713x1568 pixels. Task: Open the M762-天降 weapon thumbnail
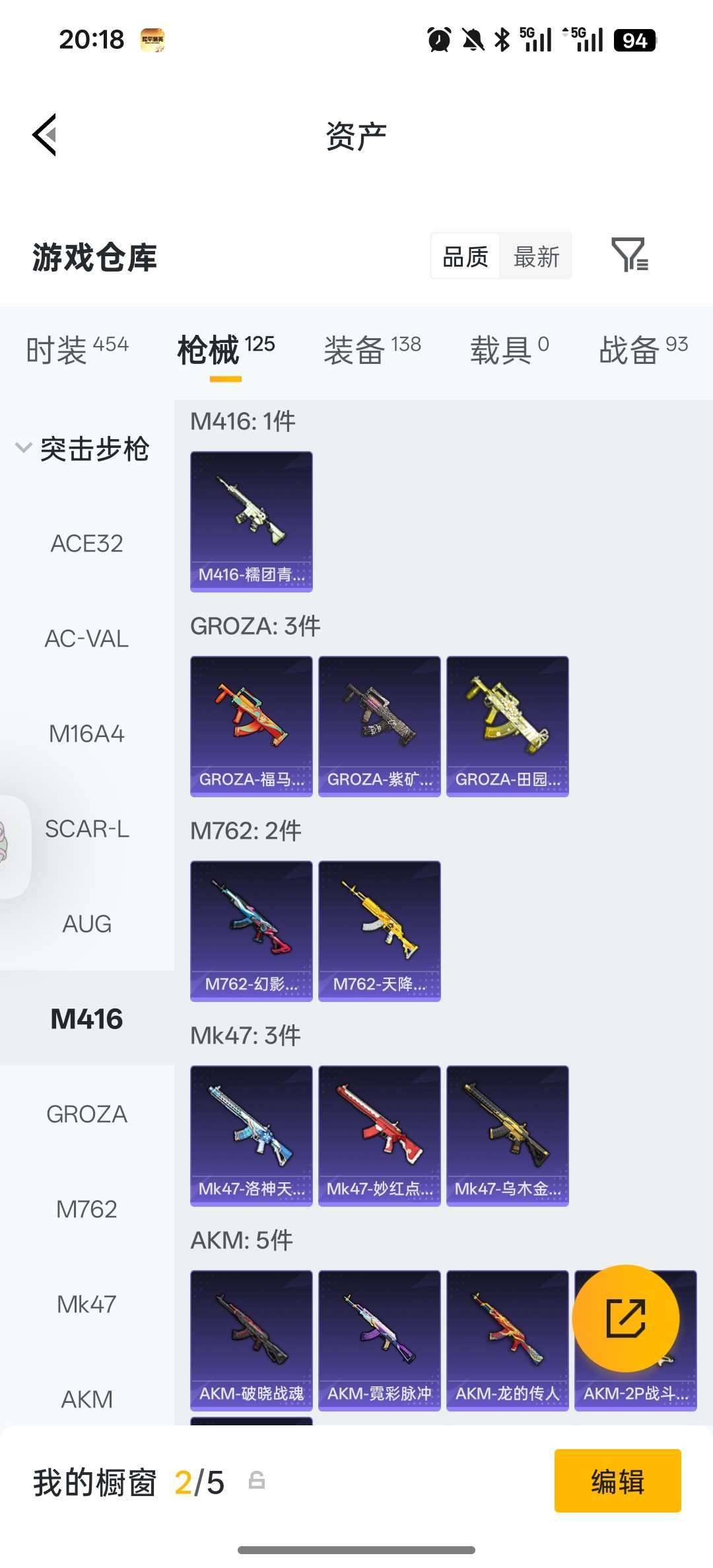[x=378, y=929]
